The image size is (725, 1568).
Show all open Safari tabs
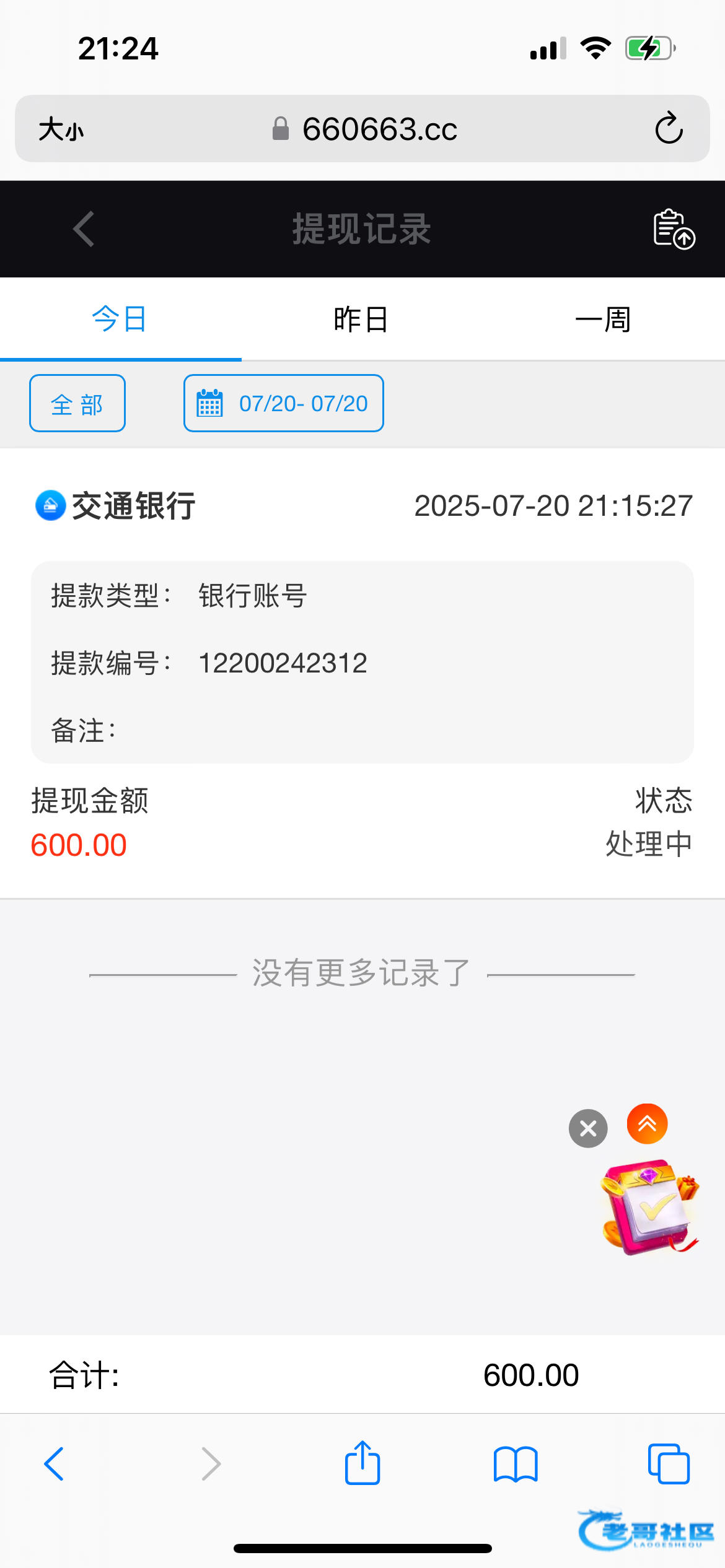point(669,1464)
